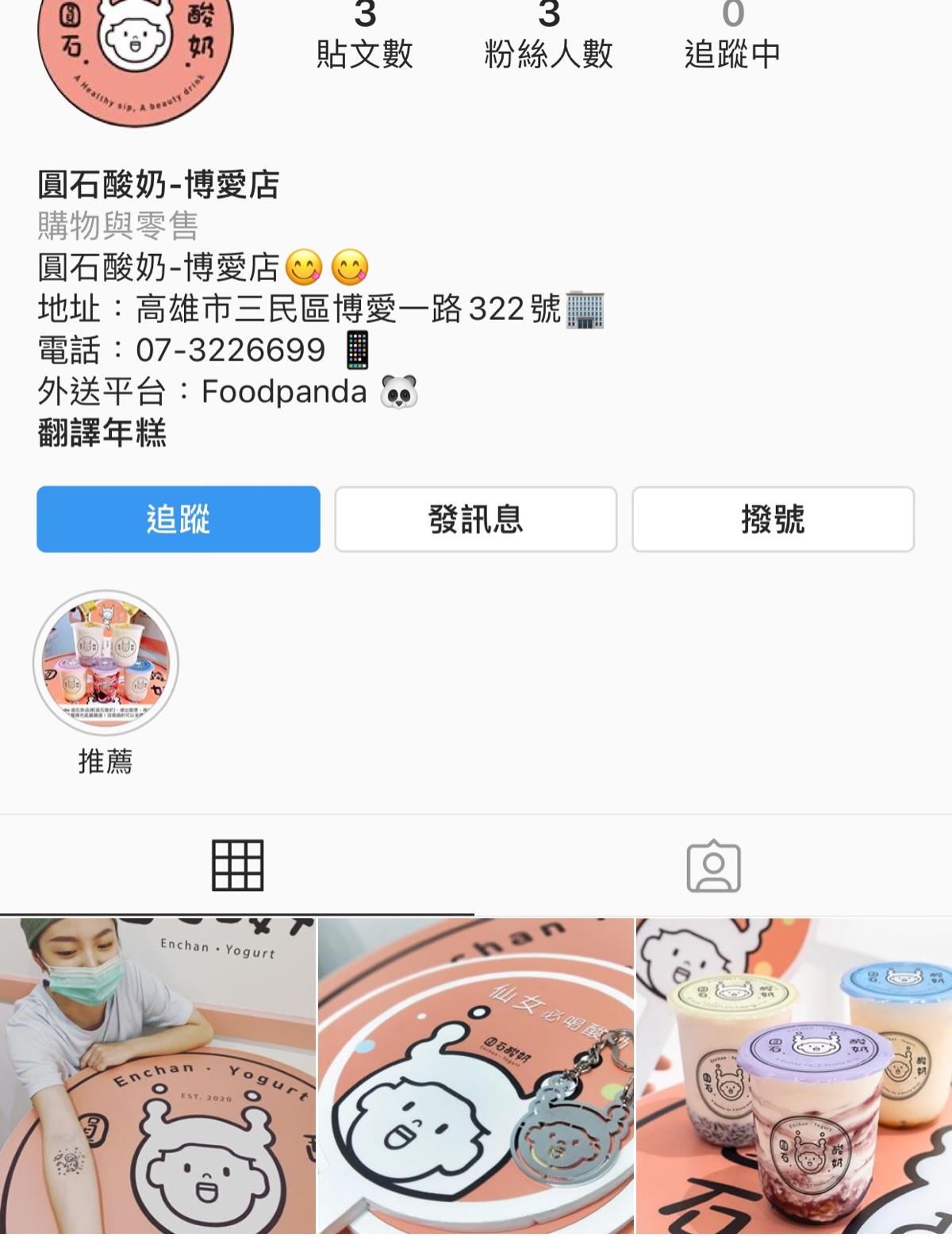The height and width of the screenshot is (1237, 952).
Task: Open the yogurt drink cups post
Action: click(x=793, y=1075)
